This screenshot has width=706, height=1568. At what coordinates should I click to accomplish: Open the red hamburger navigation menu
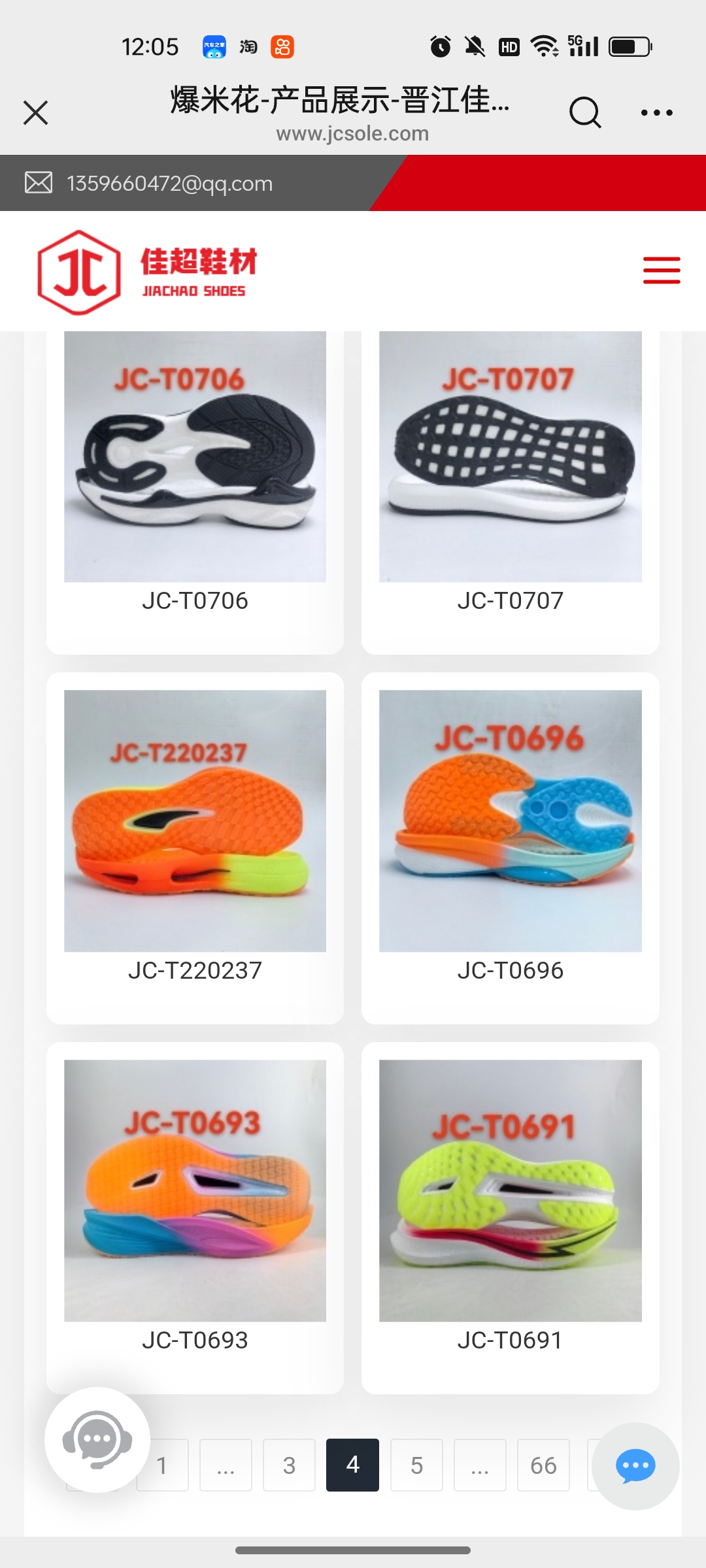(x=662, y=270)
